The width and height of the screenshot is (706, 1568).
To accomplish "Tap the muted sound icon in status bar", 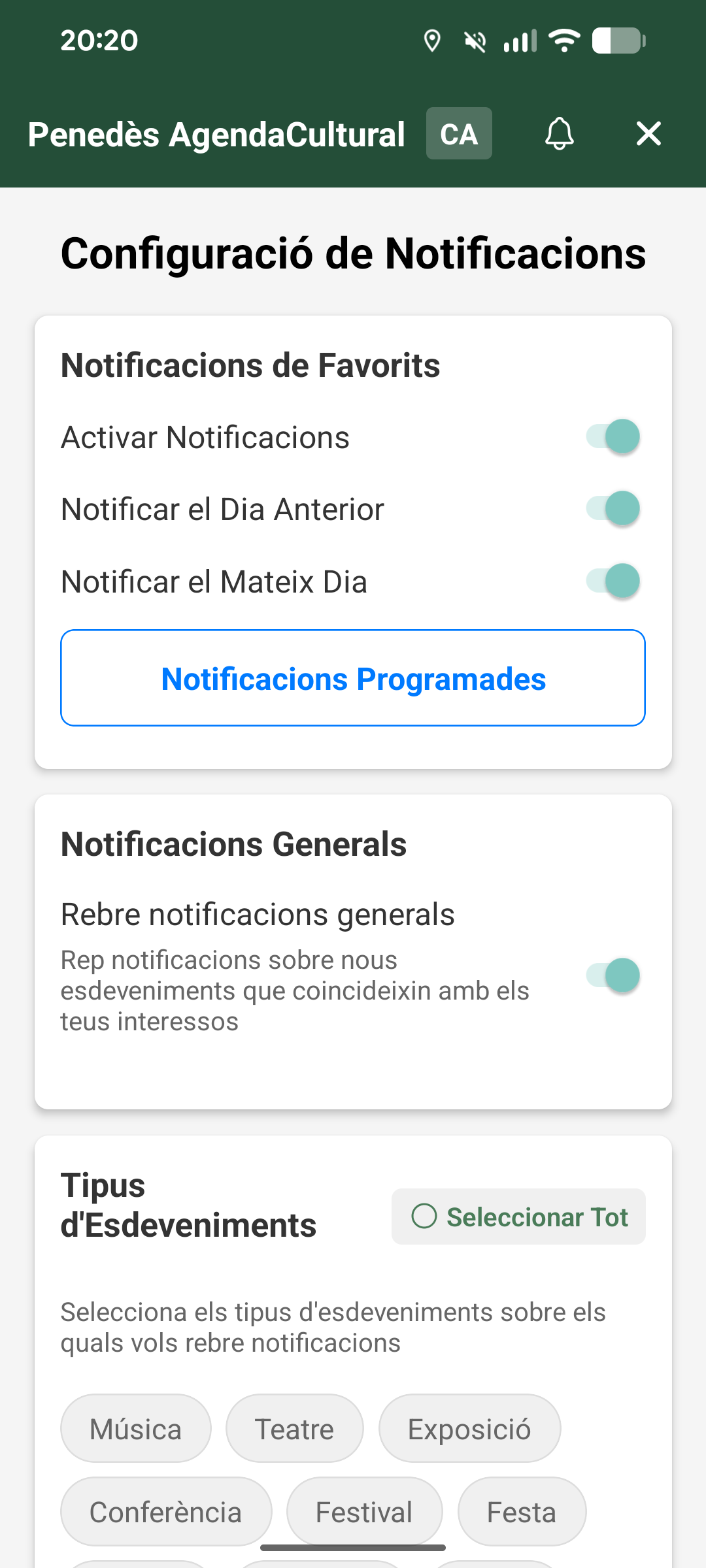I will pyautogui.click(x=475, y=41).
